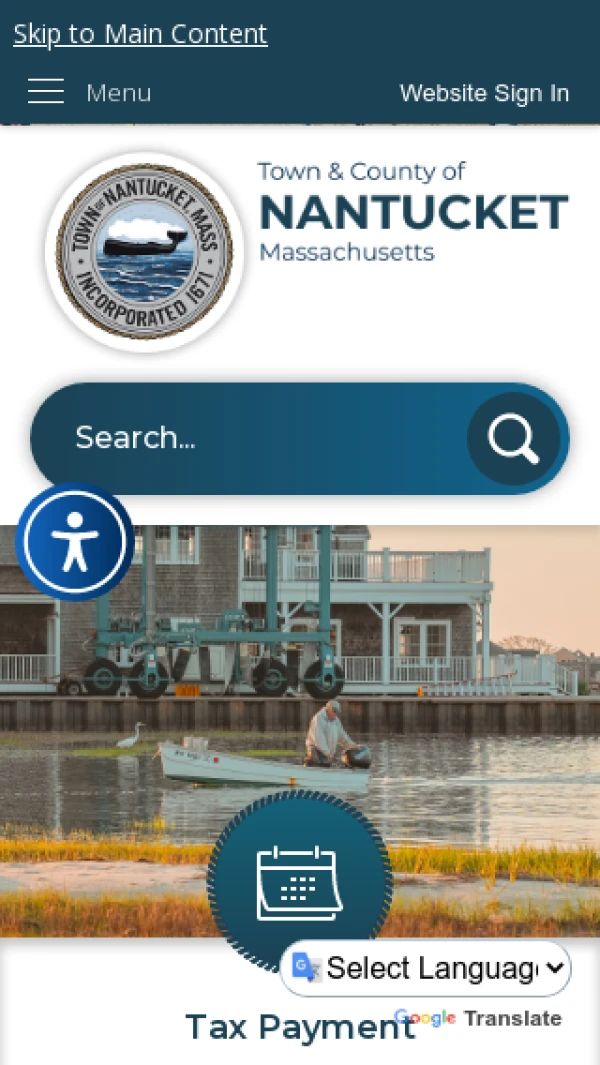Open the accessibility options button

coord(75,541)
